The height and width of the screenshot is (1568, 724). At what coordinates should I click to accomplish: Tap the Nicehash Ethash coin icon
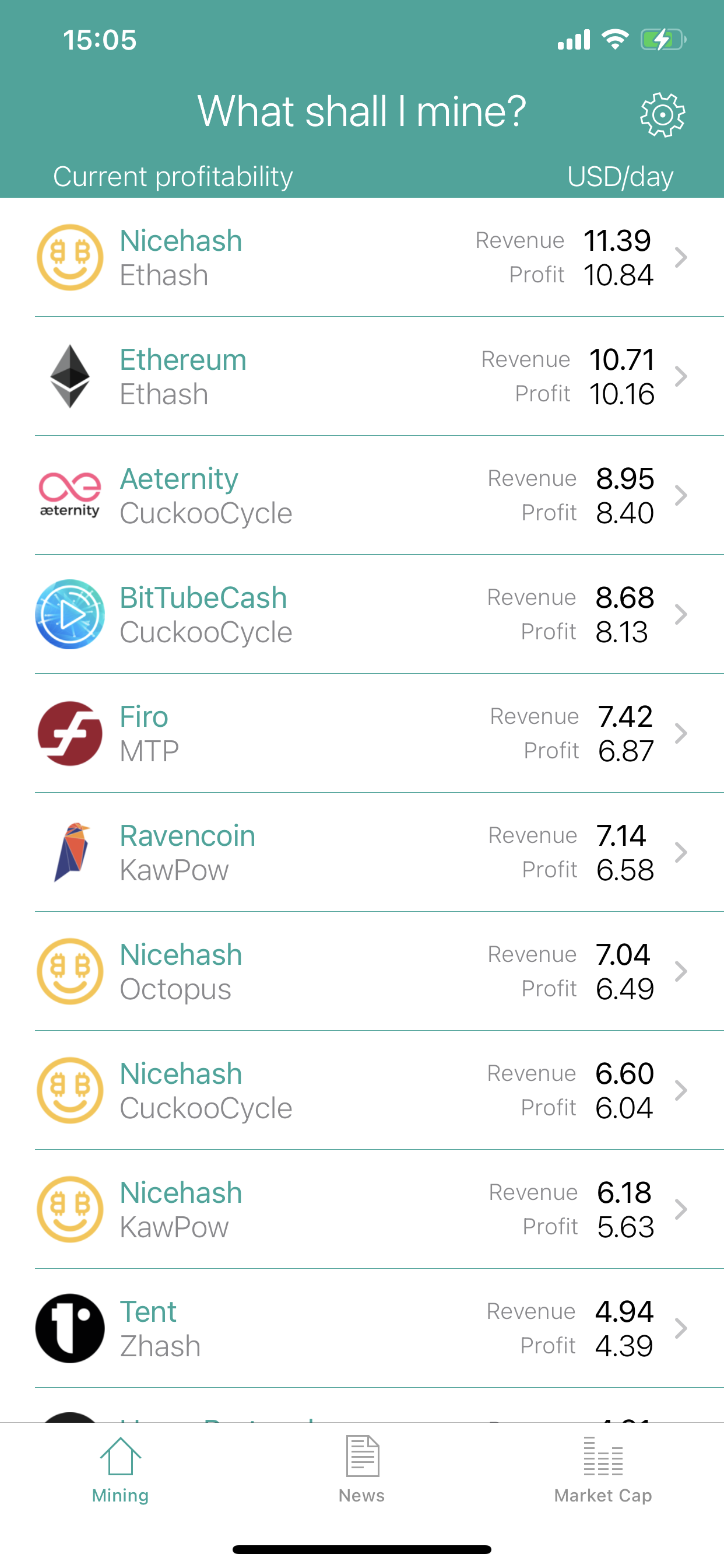click(x=70, y=257)
